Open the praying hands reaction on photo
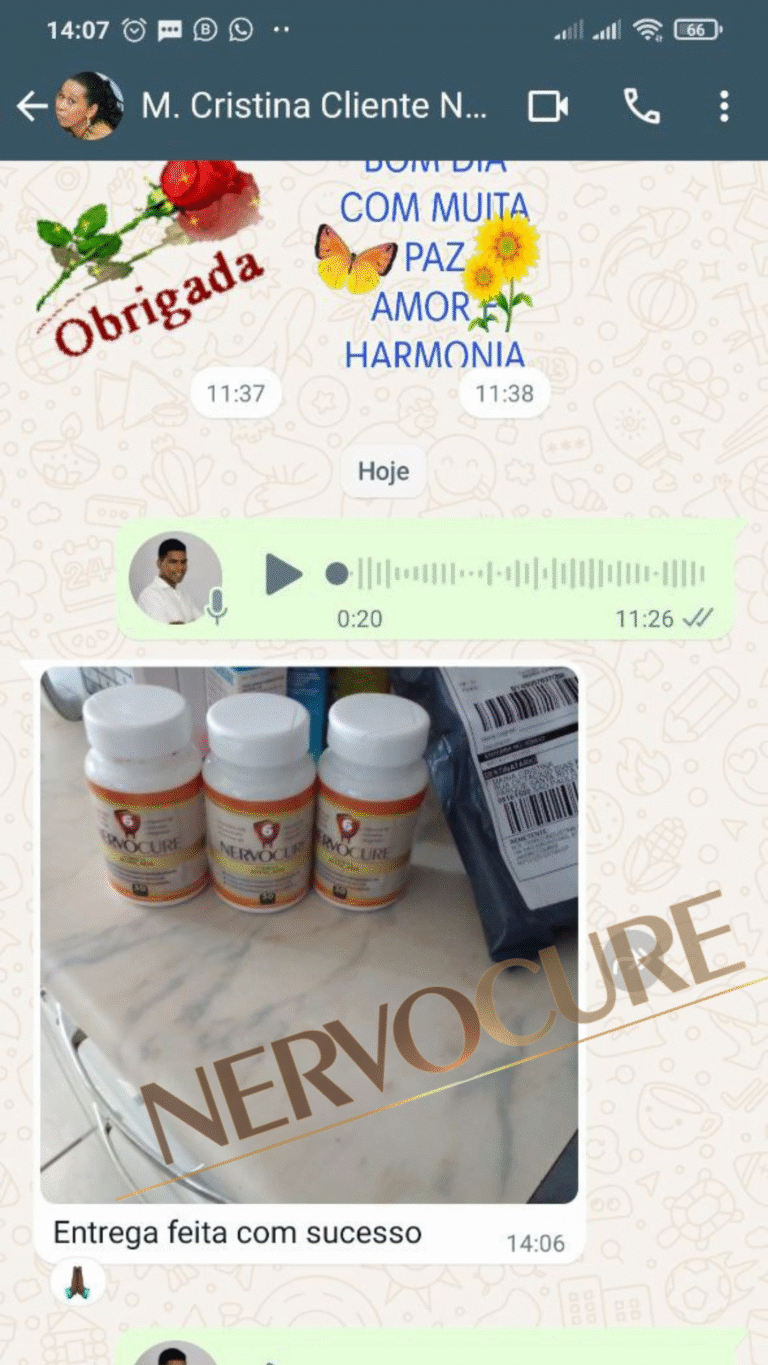The image size is (768, 1365). coord(77,1283)
